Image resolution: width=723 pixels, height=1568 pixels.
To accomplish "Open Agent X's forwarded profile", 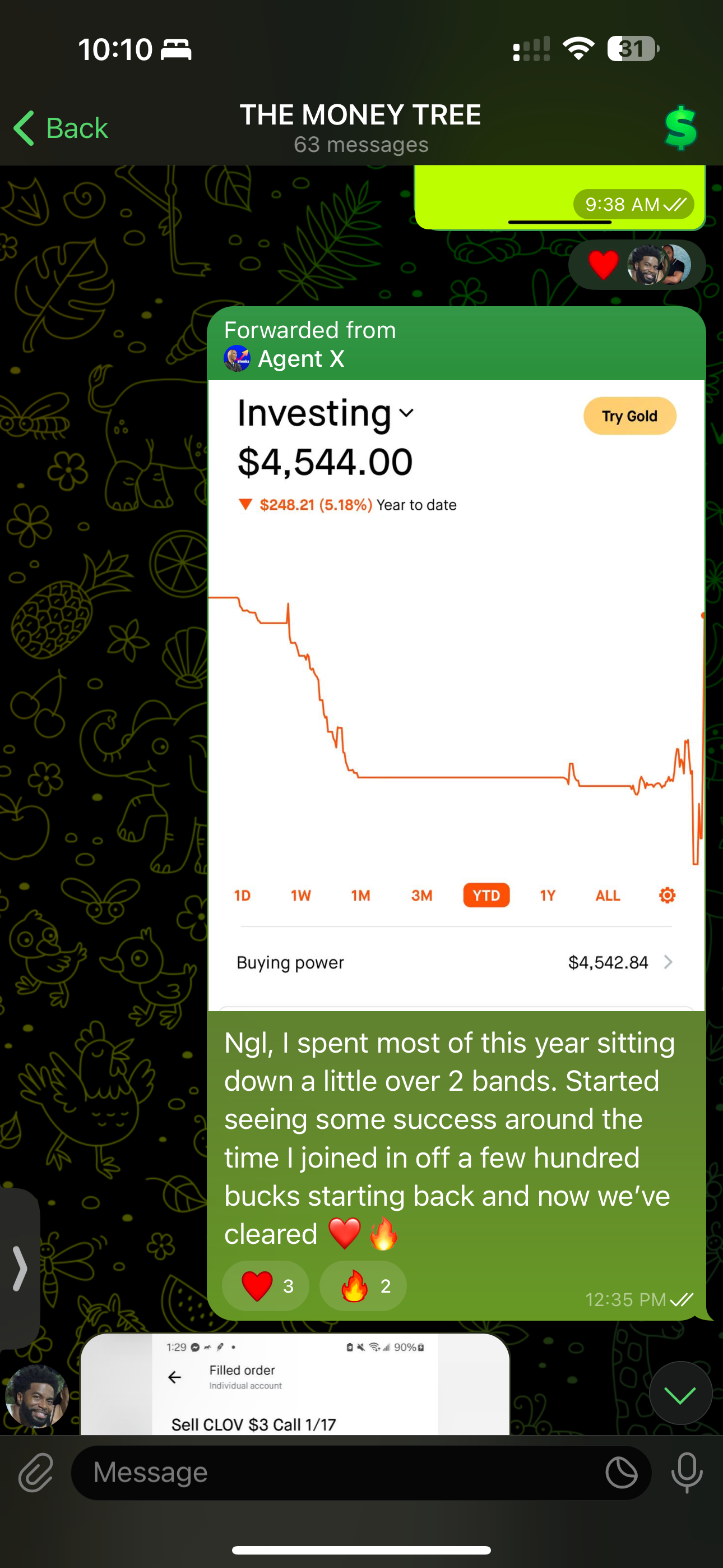I will 284,358.
